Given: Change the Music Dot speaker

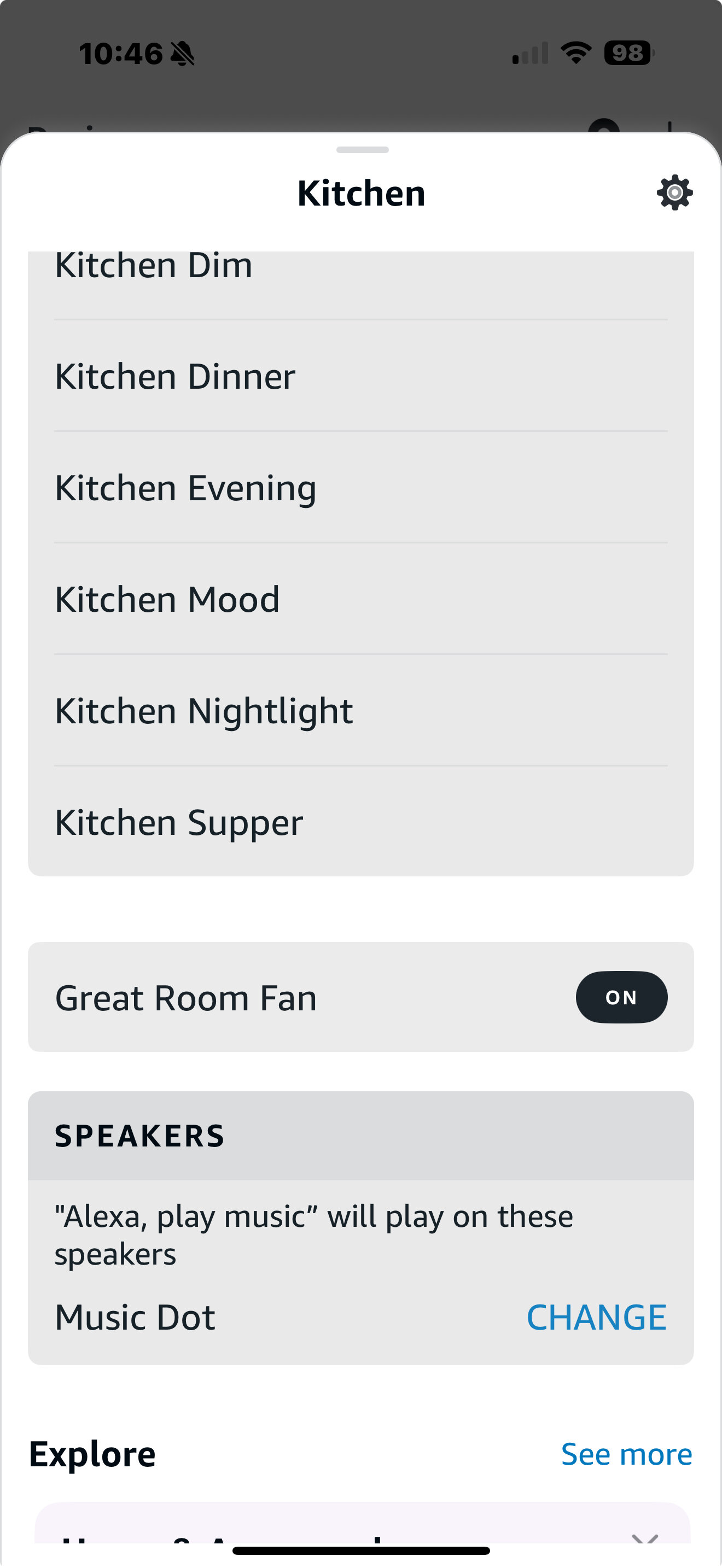Looking at the screenshot, I should coord(596,1317).
